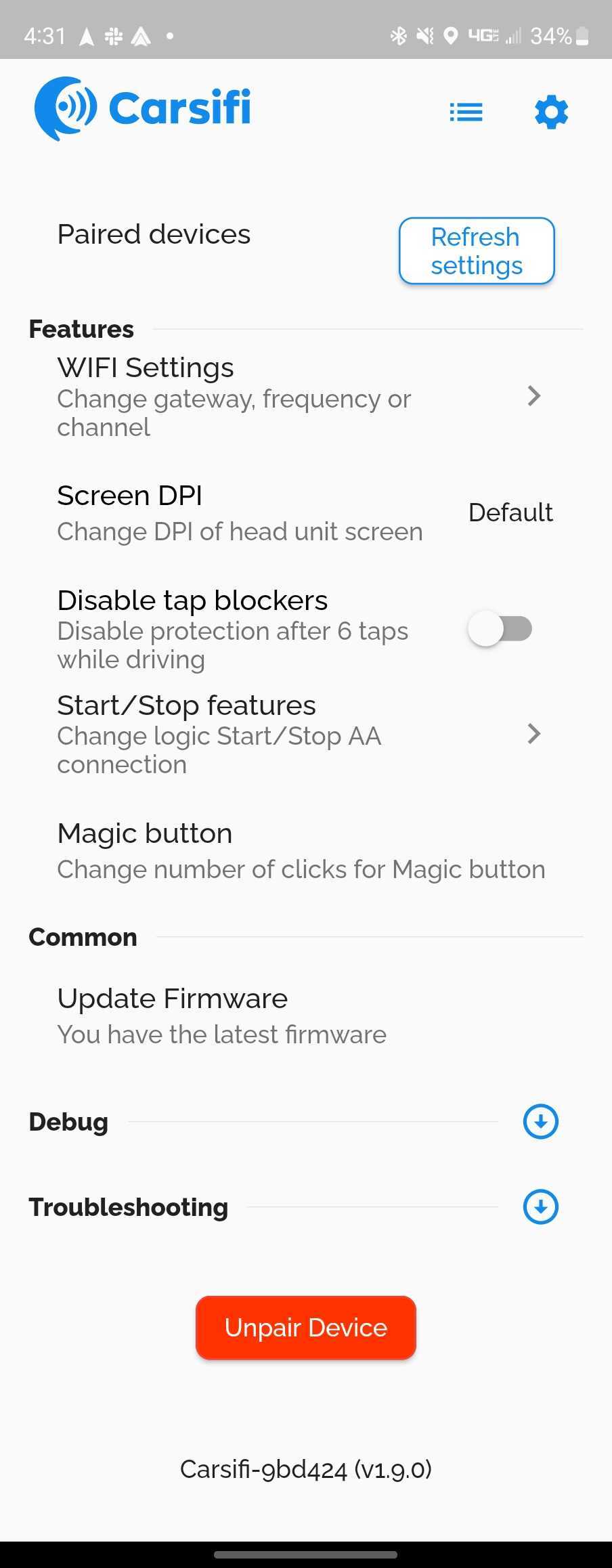Tap the Unpair Device button
The height and width of the screenshot is (1568, 612).
pos(306,1328)
